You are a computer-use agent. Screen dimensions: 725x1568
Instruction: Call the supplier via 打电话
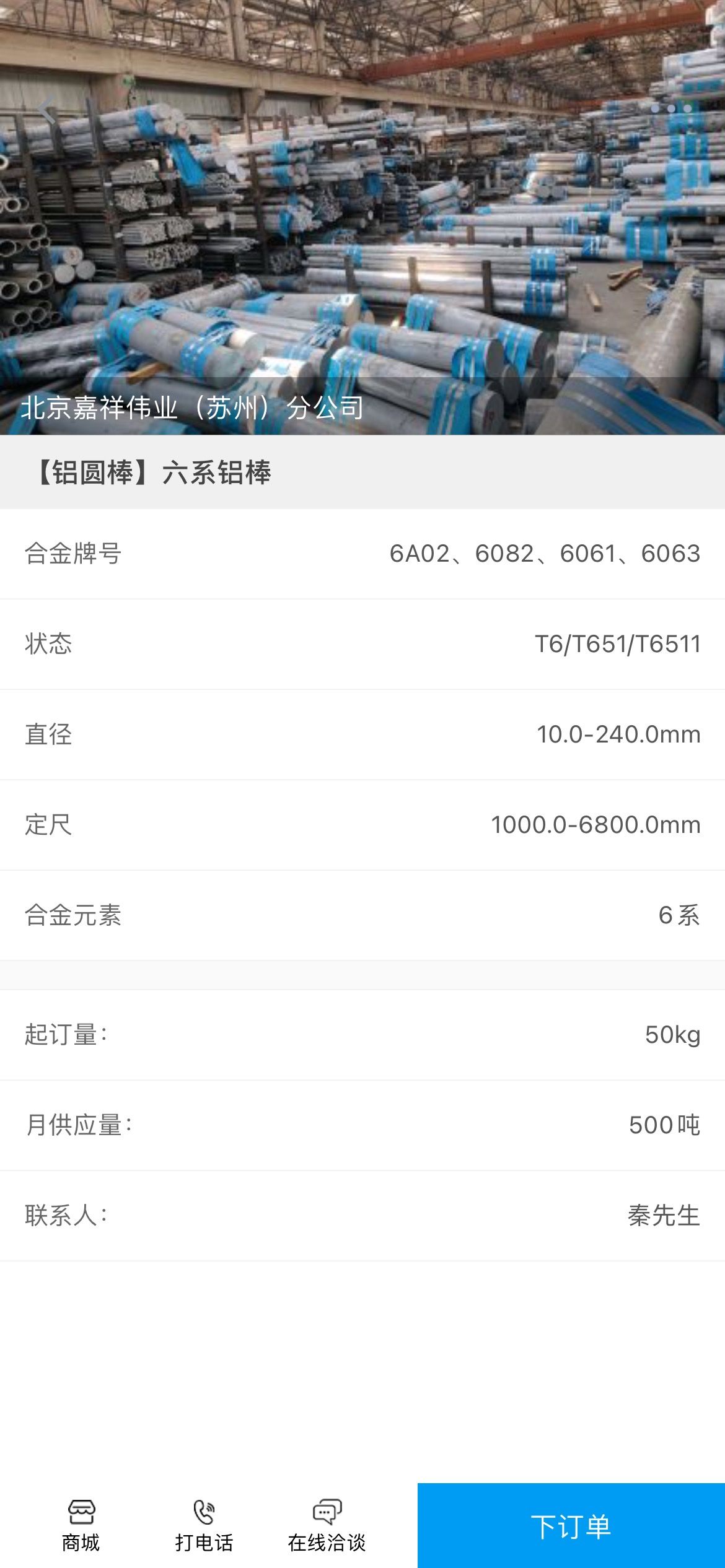pyautogui.click(x=204, y=1526)
